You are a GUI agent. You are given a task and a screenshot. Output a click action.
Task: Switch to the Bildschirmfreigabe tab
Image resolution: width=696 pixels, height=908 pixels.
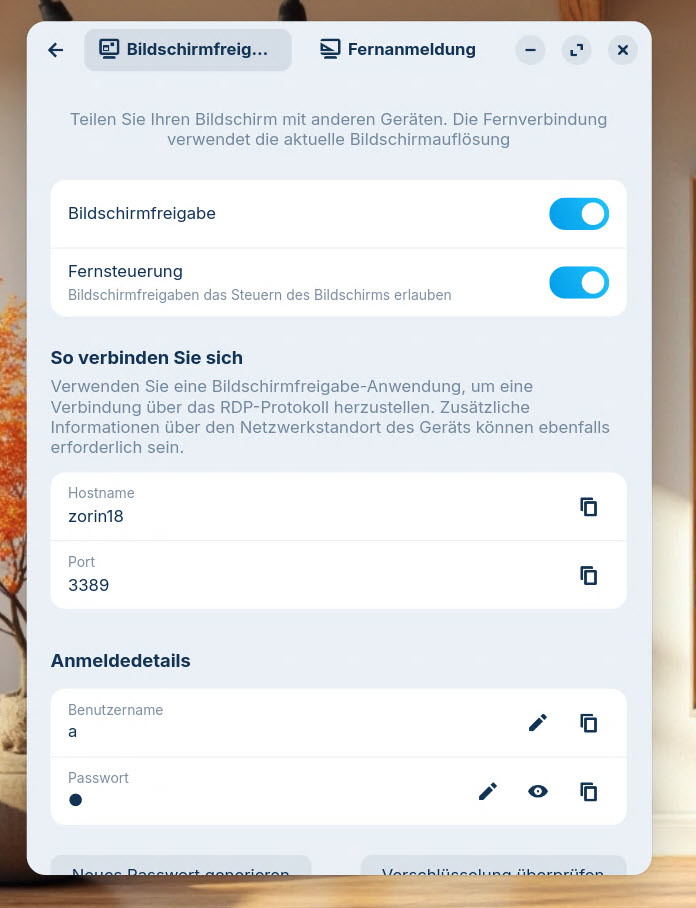tap(187, 50)
